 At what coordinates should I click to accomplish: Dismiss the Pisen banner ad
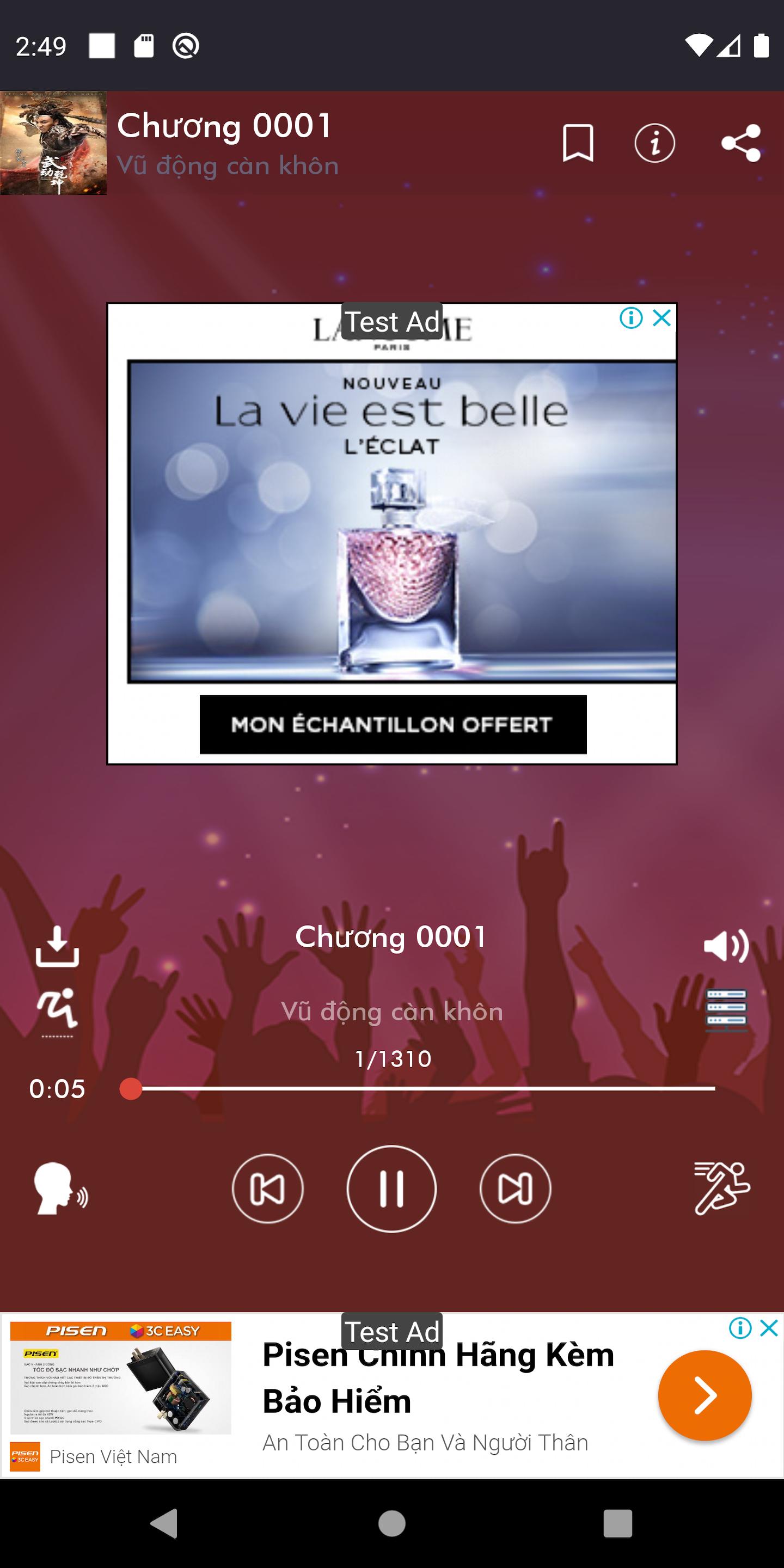pyautogui.click(x=769, y=1327)
